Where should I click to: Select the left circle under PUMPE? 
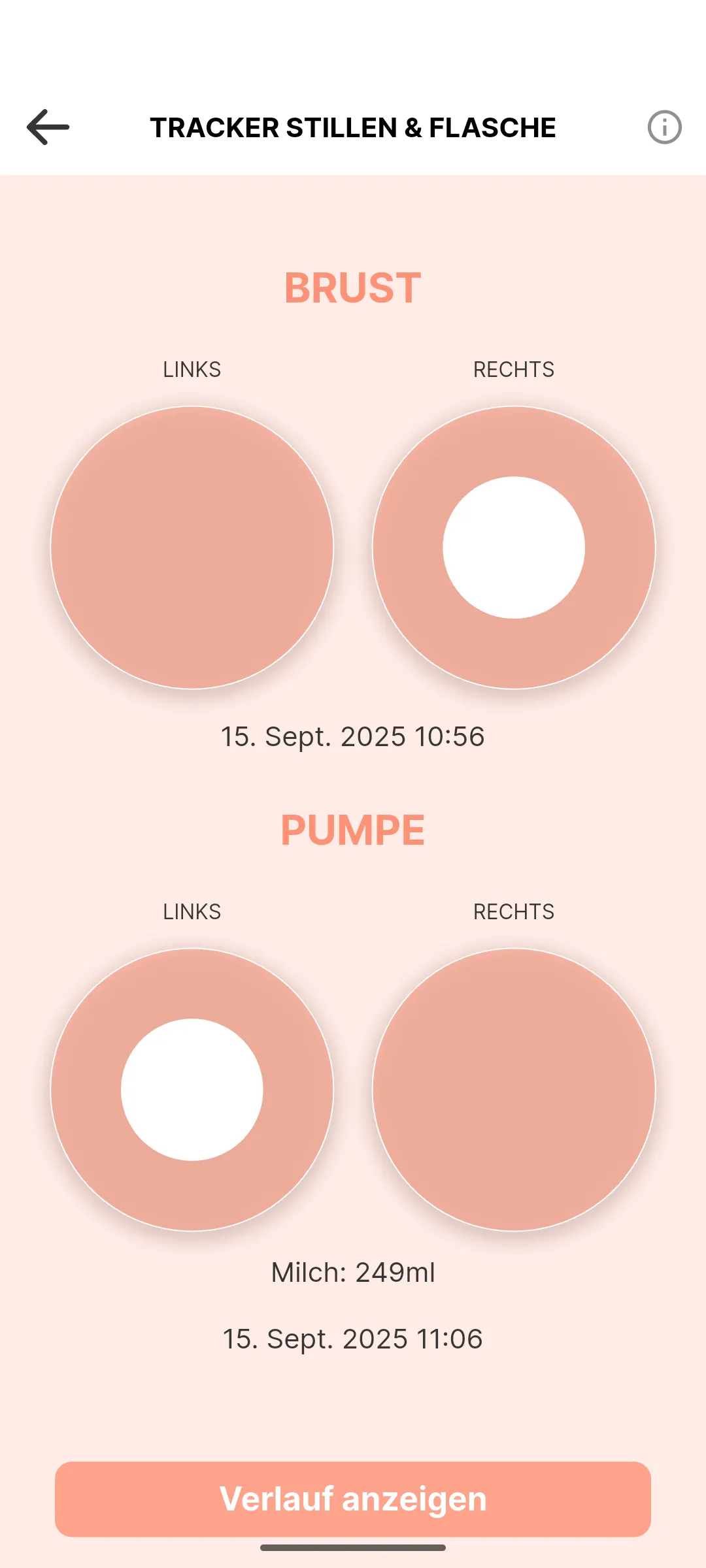click(x=192, y=1090)
